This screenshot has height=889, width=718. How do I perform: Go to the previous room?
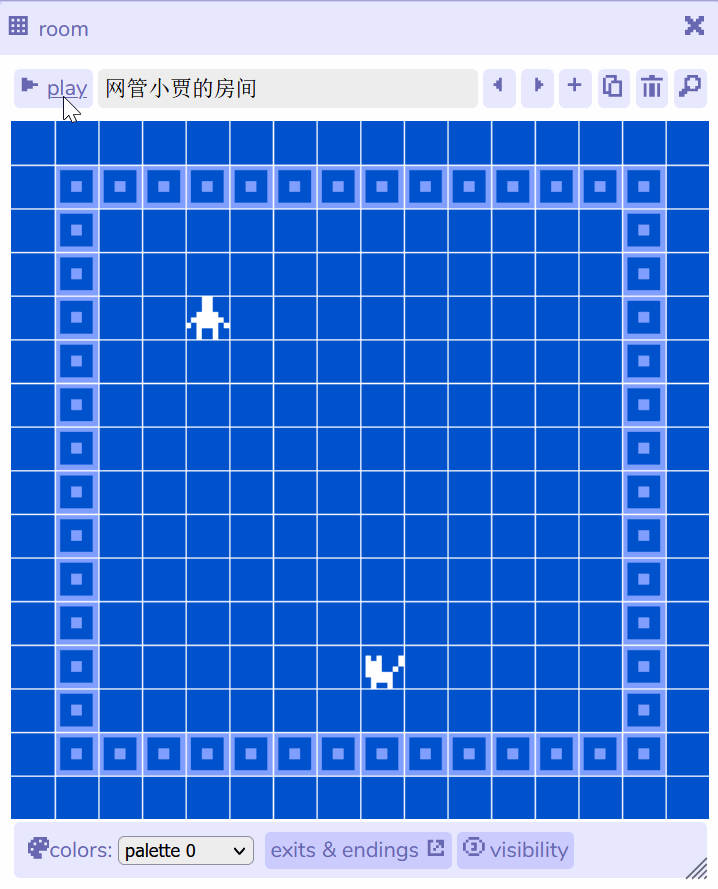pos(499,87)
